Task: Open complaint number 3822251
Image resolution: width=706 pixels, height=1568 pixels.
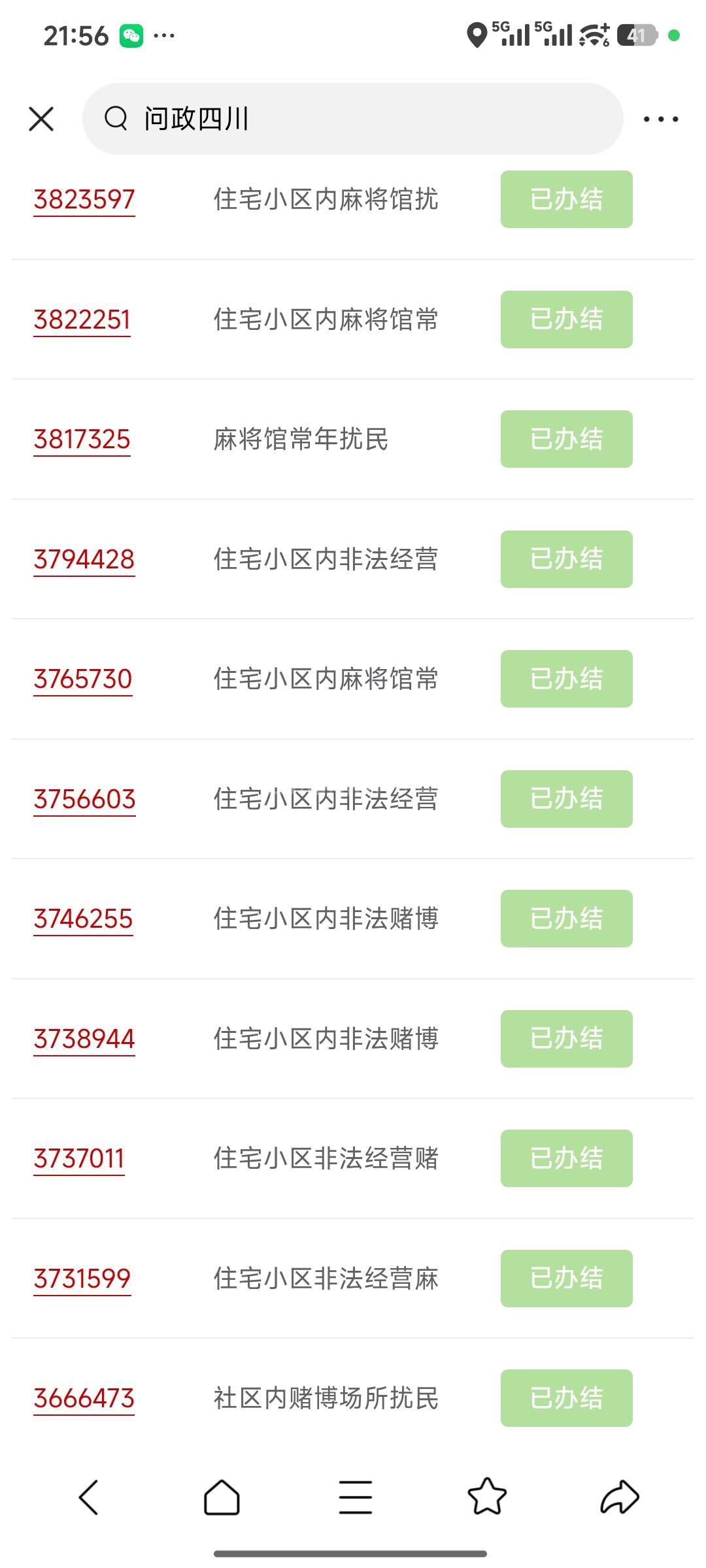Action: [x=82, y=319]
